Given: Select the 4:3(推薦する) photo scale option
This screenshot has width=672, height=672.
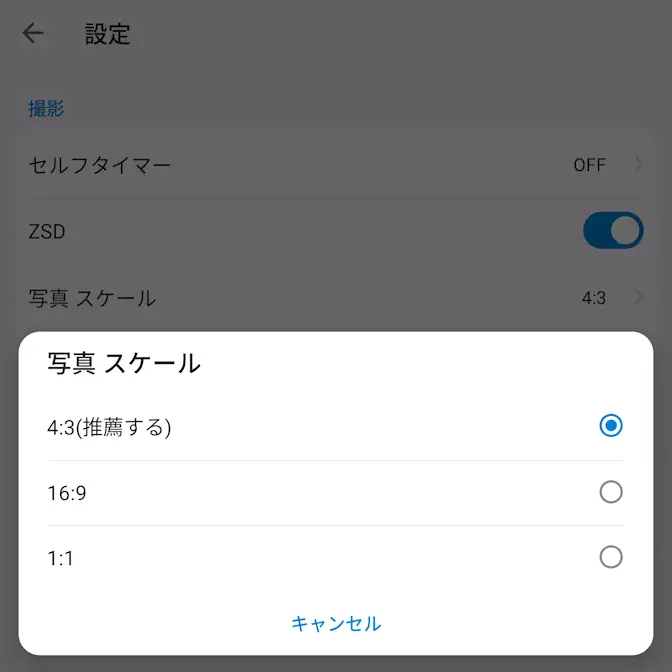Looking at the screenshot, I should 610,427.
